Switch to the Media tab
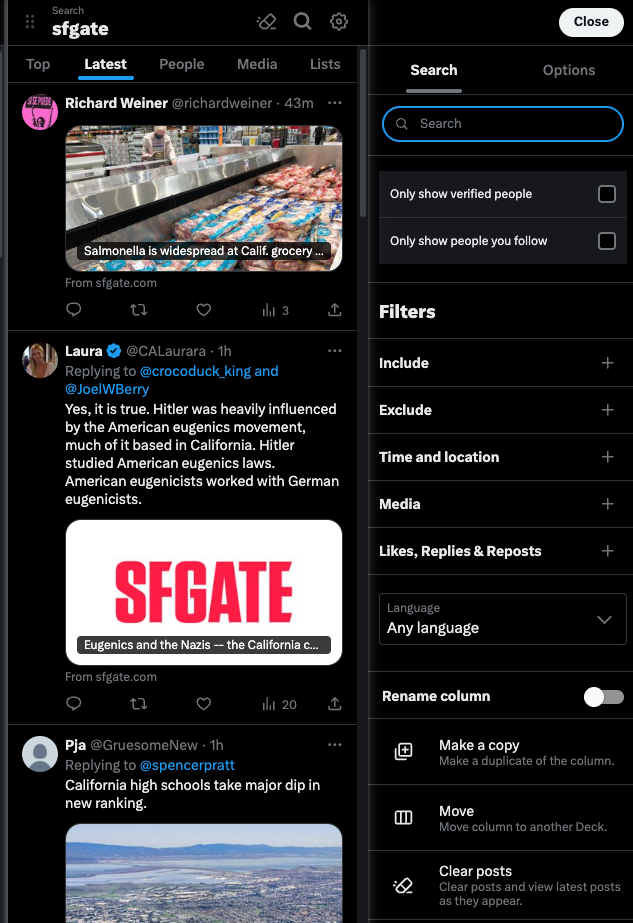This screenshot has height=923, width=633. pos(257,64)
